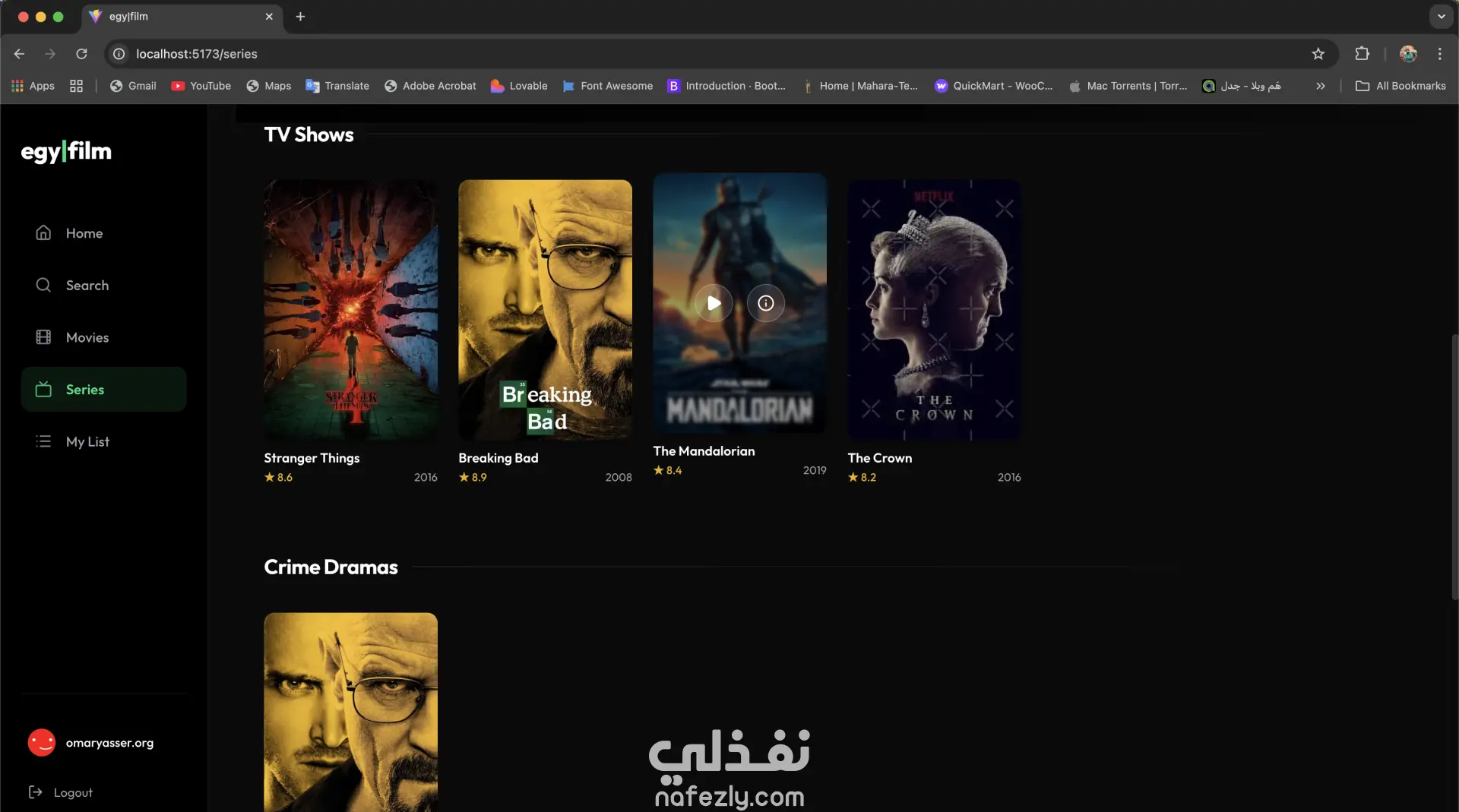Open the Search page
The height and width of the screenshot is (812, 1459).
click(x=87, y=286)
